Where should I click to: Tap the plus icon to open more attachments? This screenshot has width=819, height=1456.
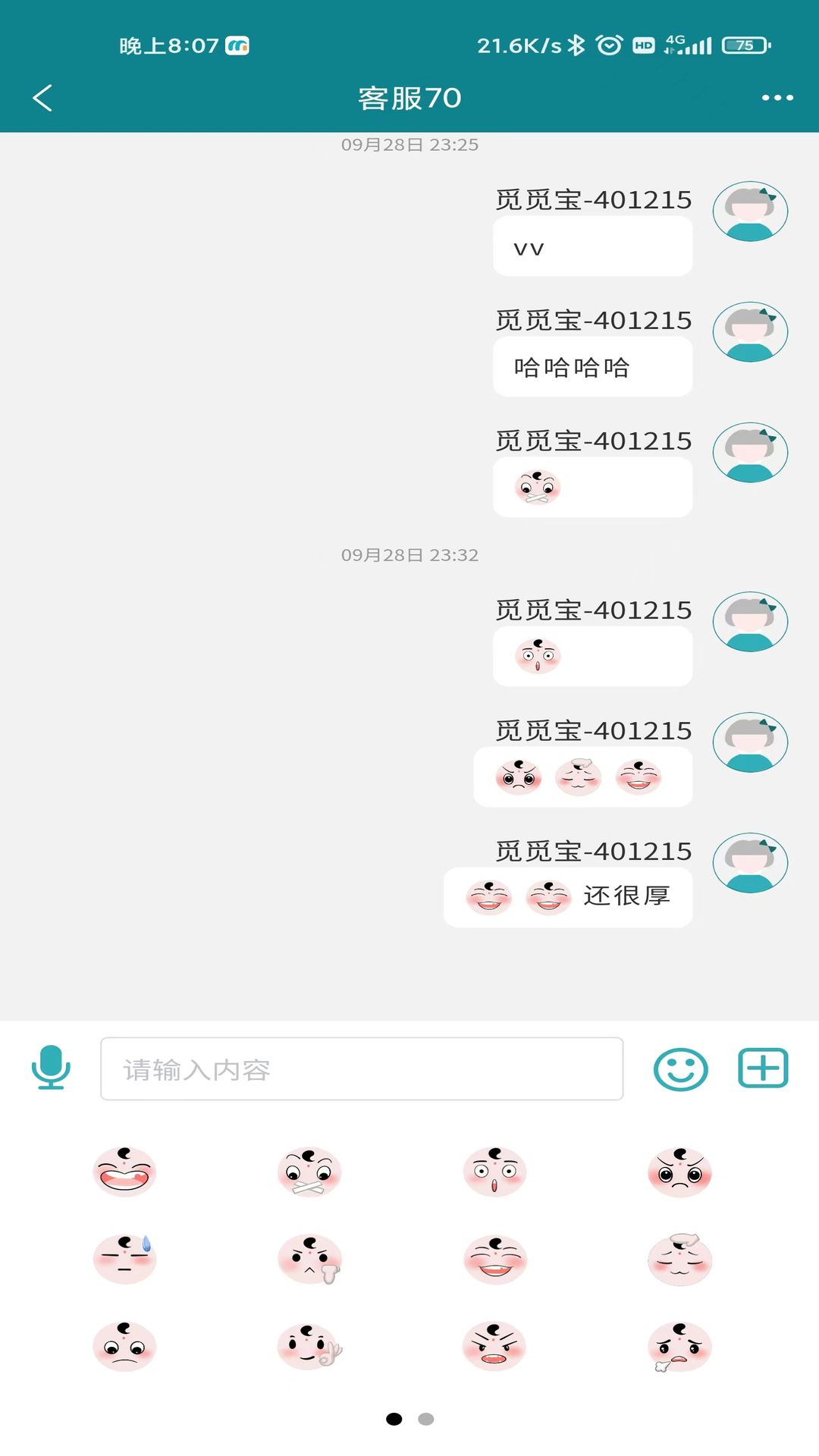click(763, 1068)
